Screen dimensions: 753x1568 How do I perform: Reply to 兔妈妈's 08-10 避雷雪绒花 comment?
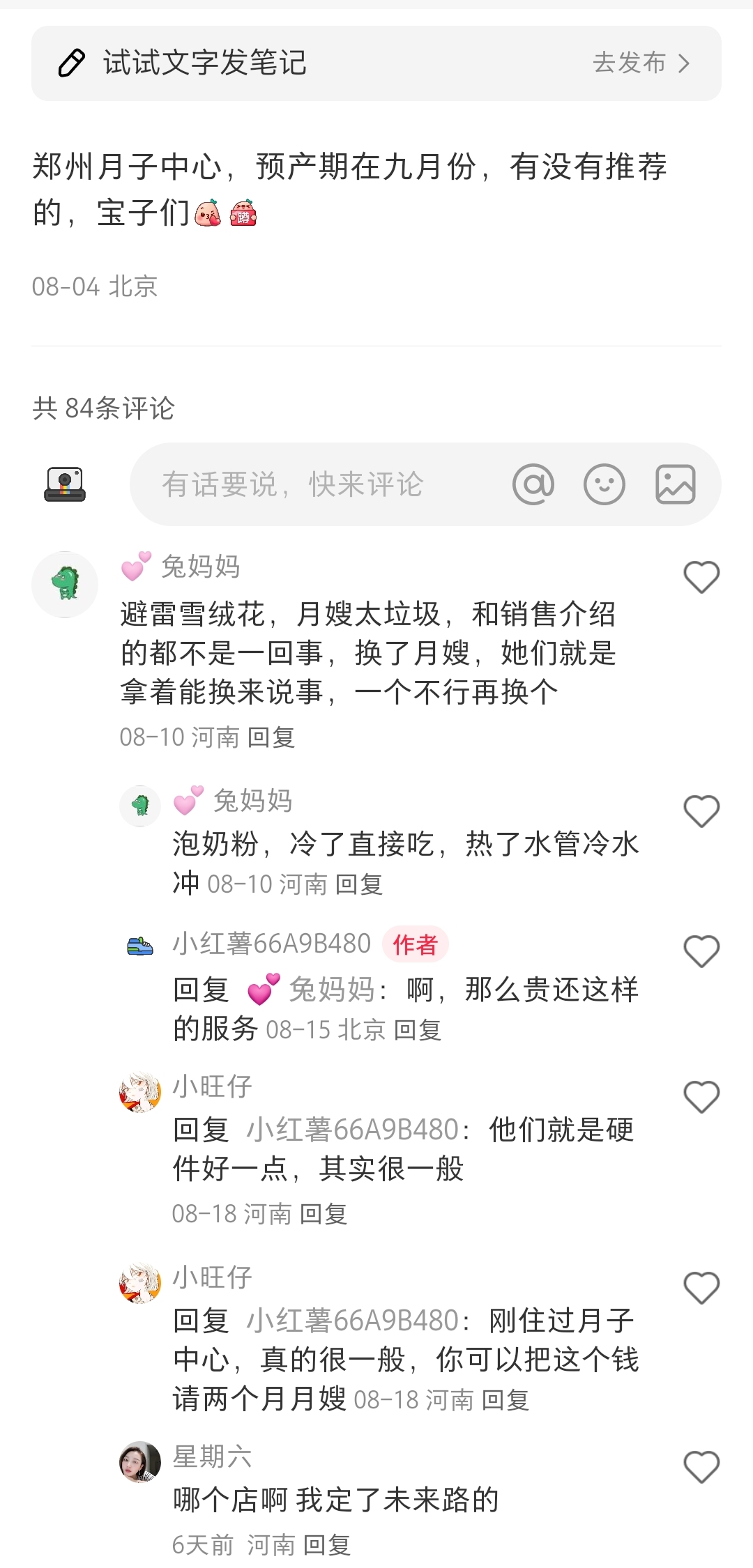tap(271, 737)
